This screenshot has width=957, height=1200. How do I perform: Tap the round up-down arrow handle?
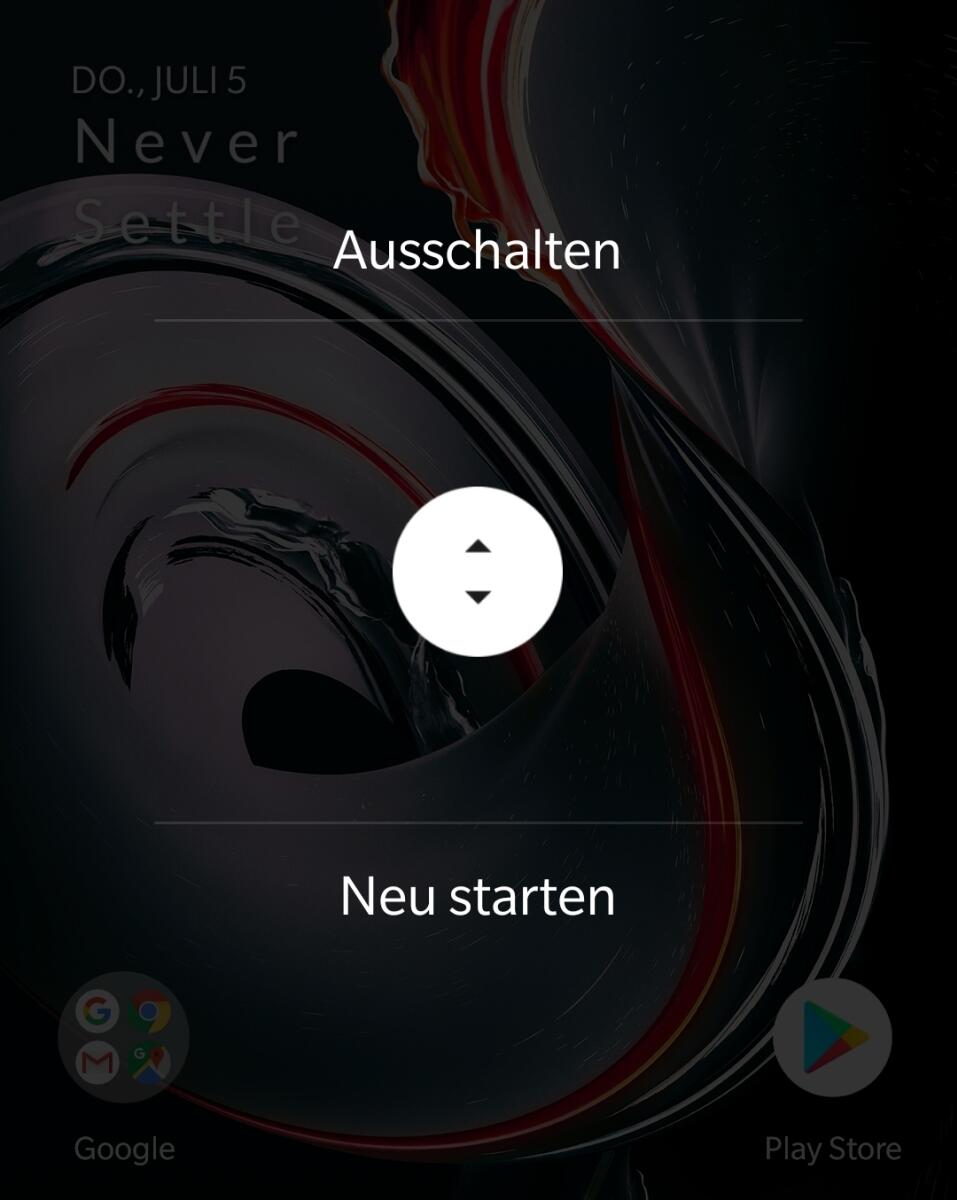pos(478,571)
